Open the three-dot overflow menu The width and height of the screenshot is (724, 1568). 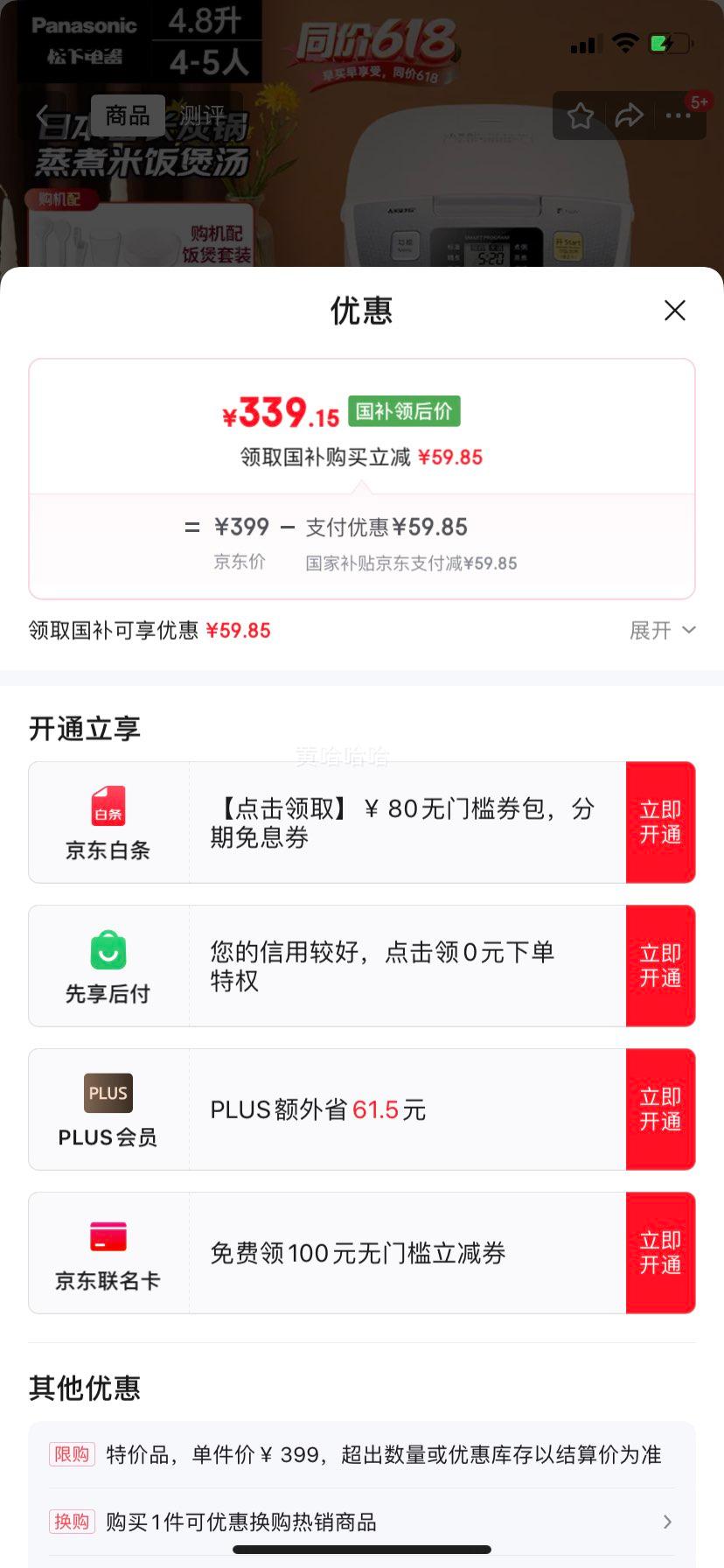[678, 115]
